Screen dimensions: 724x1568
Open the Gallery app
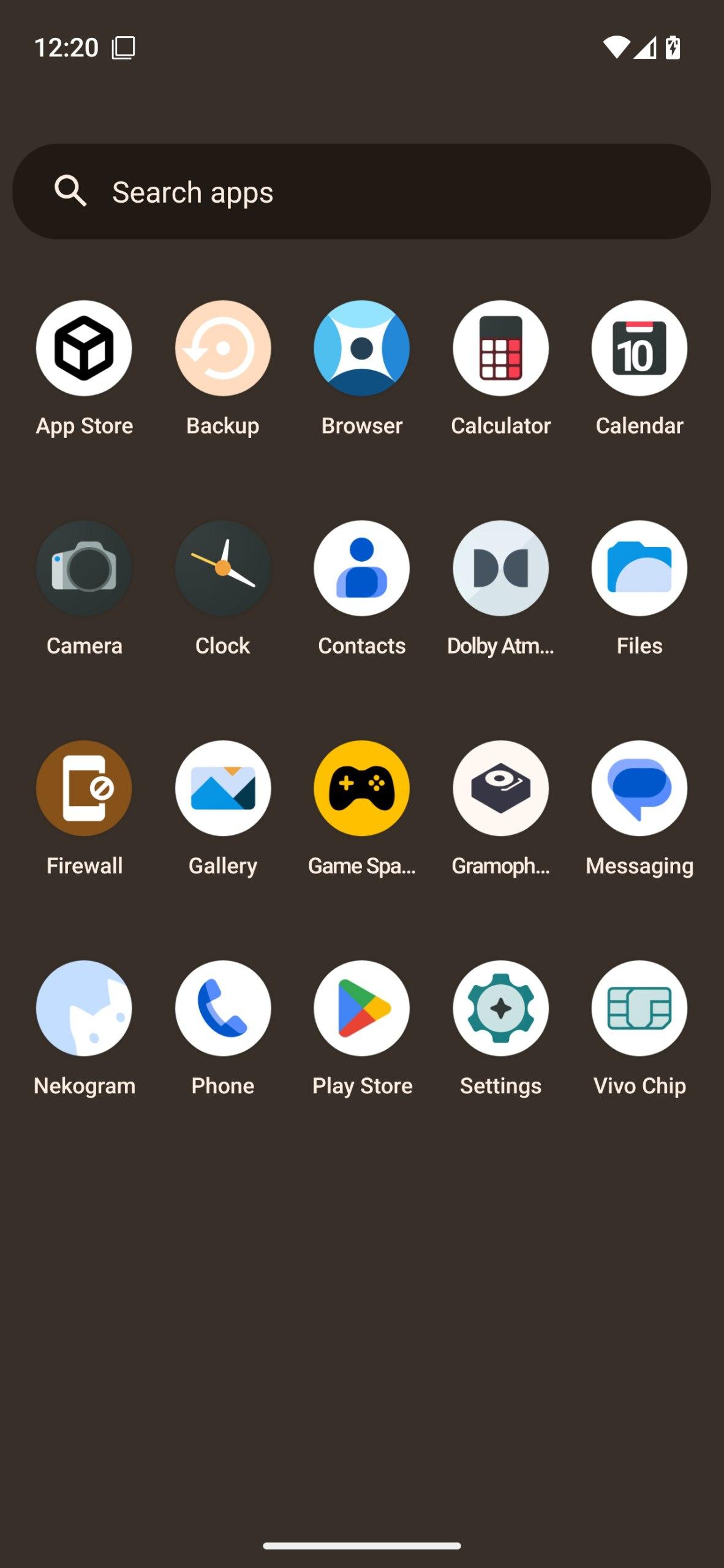pos(223,788)
